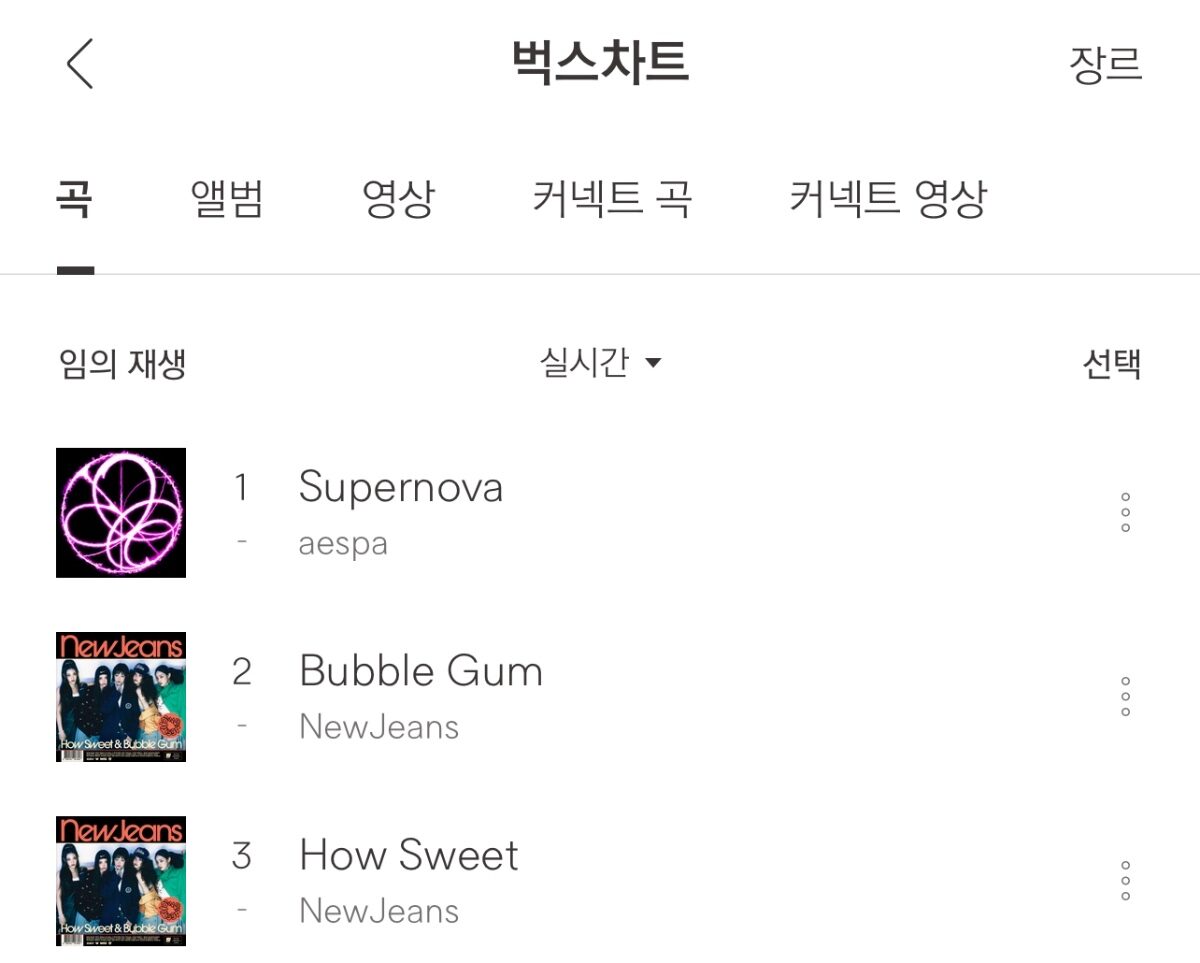Screen dimensions: 1200x963
Task: Start 임의 재생 shuffle play
Action: point(123,364)
